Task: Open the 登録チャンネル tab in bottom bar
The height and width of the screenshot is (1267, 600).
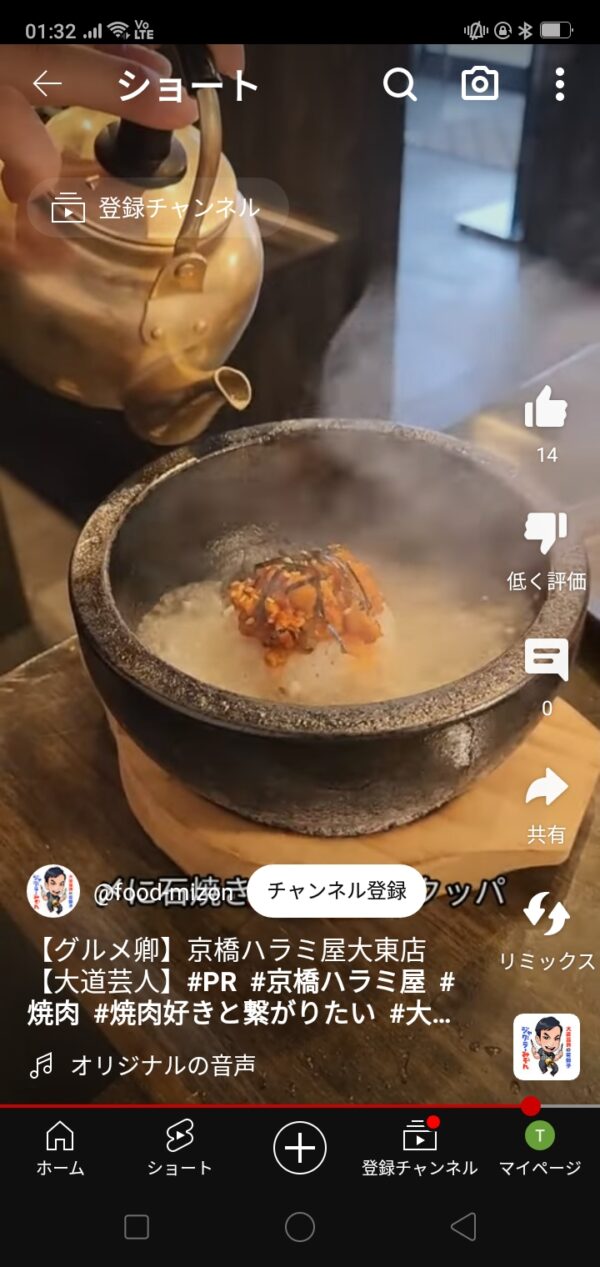Action: click(420, 1149)
